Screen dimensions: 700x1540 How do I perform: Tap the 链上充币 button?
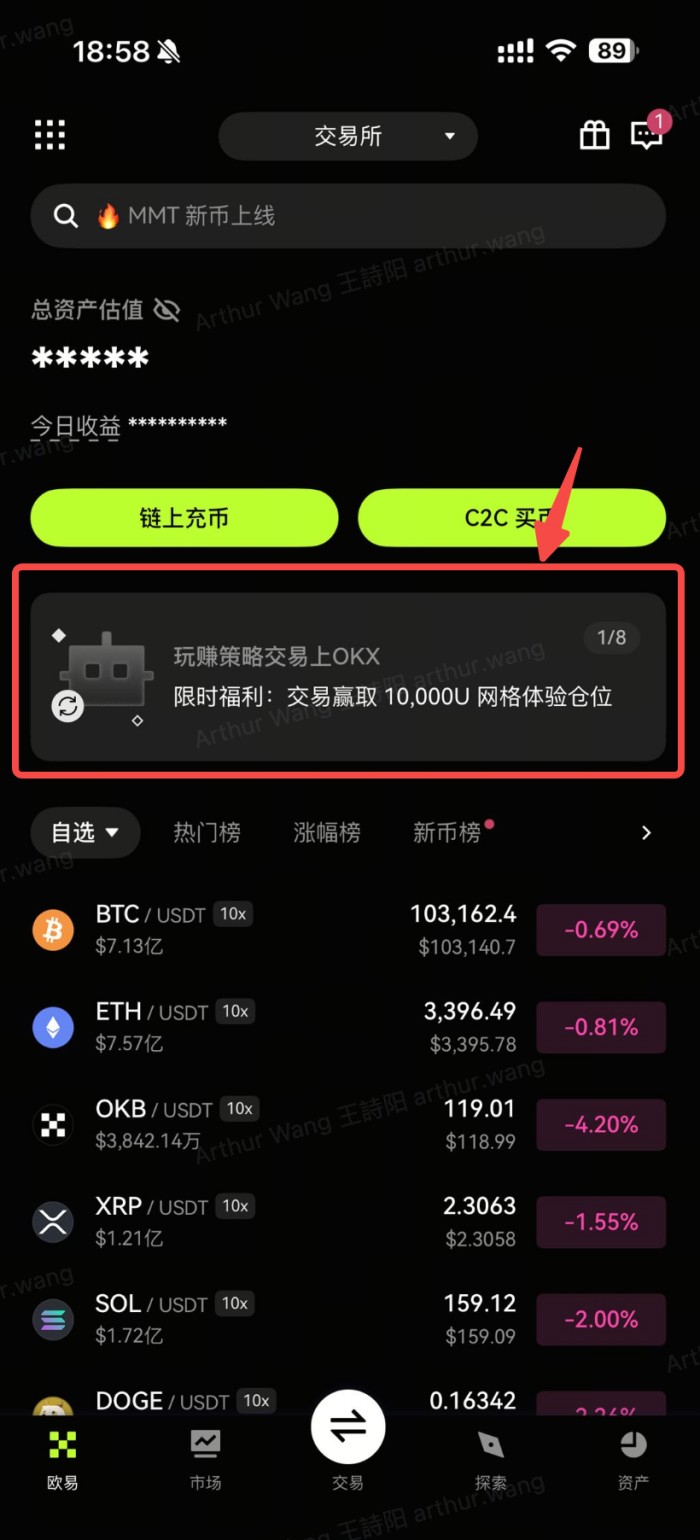point(184,517)
